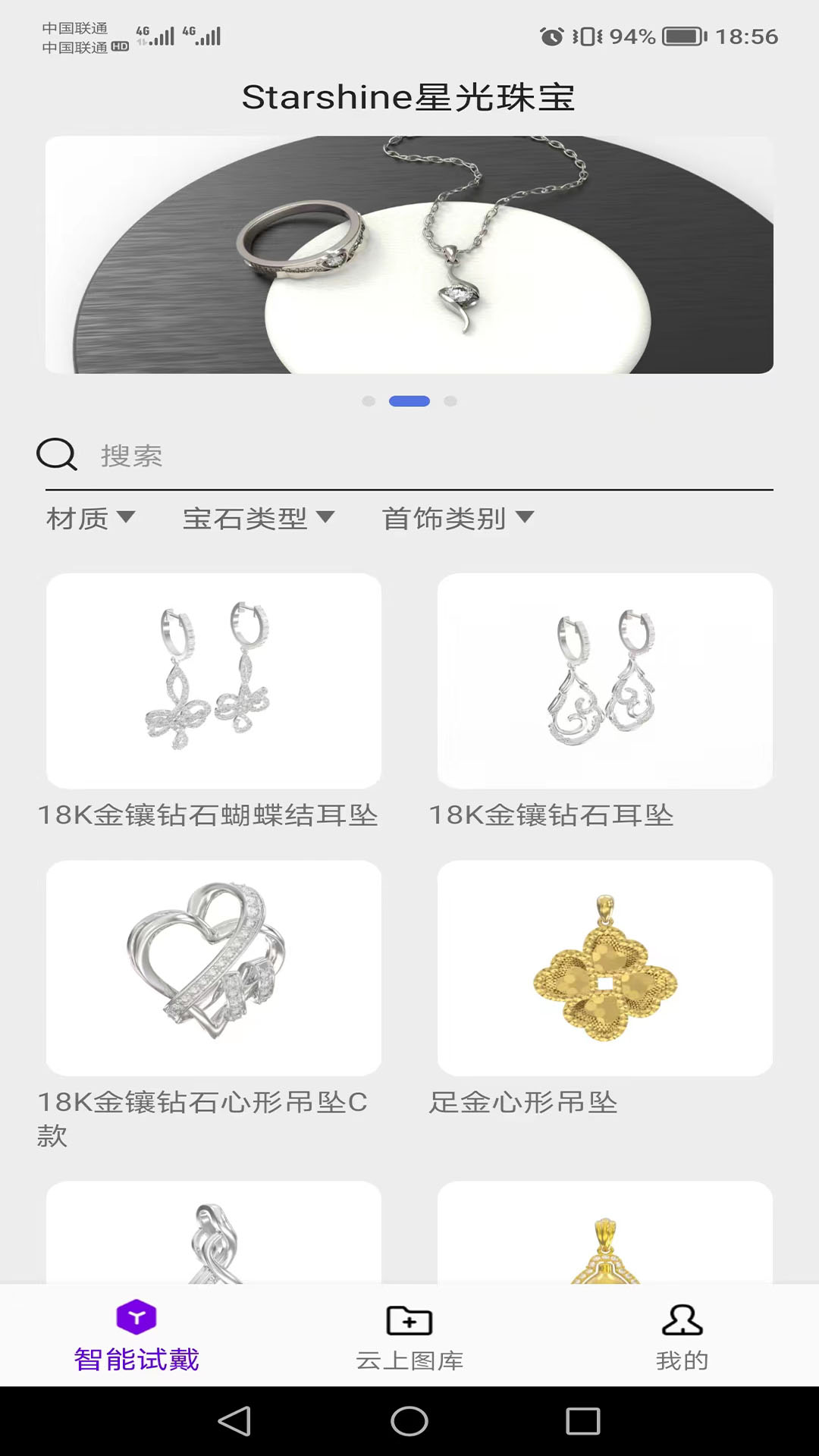Switch to the 云上图库 tab
Image resolution: width=819 pixels, height=1456 pixels.
coord(409,1336)
